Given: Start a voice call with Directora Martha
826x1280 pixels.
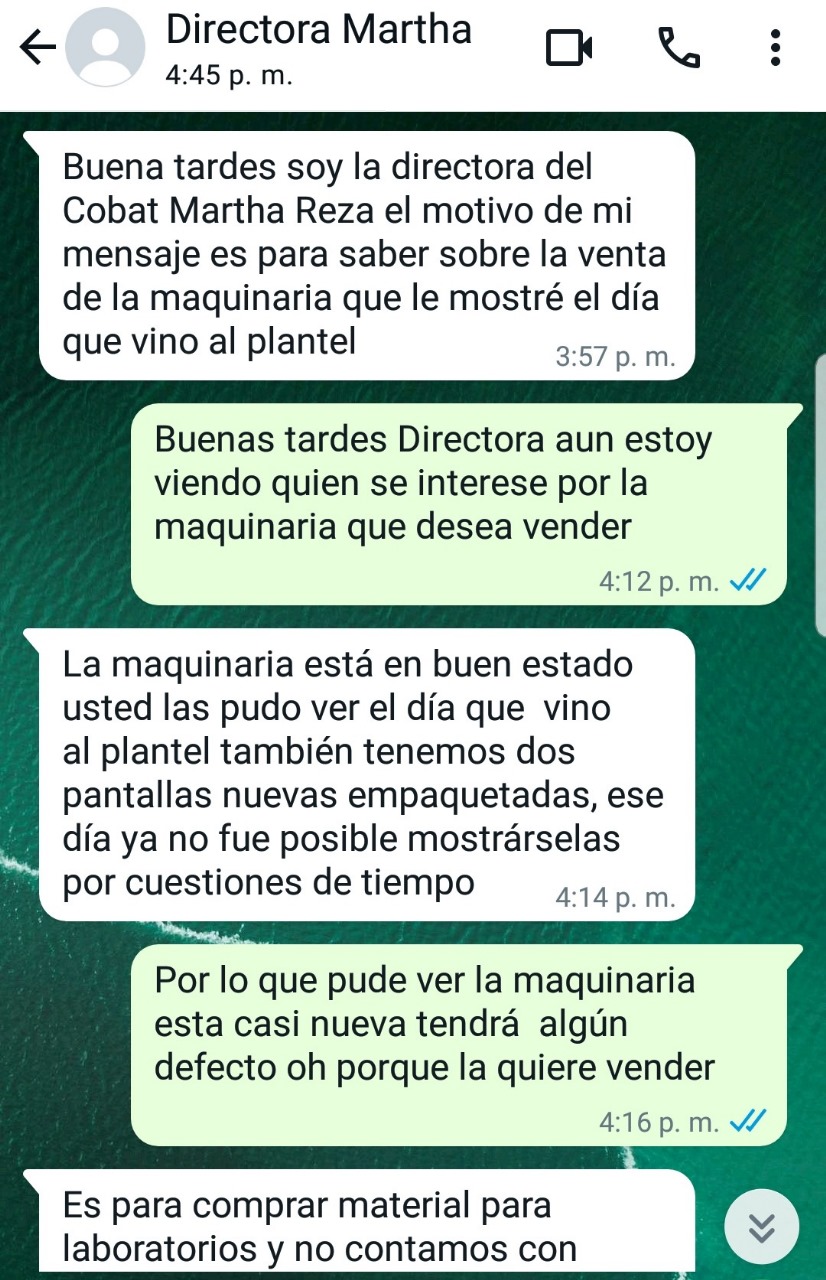Looking at the screenshot, I should pyautogui.click(x=679, y=48).
